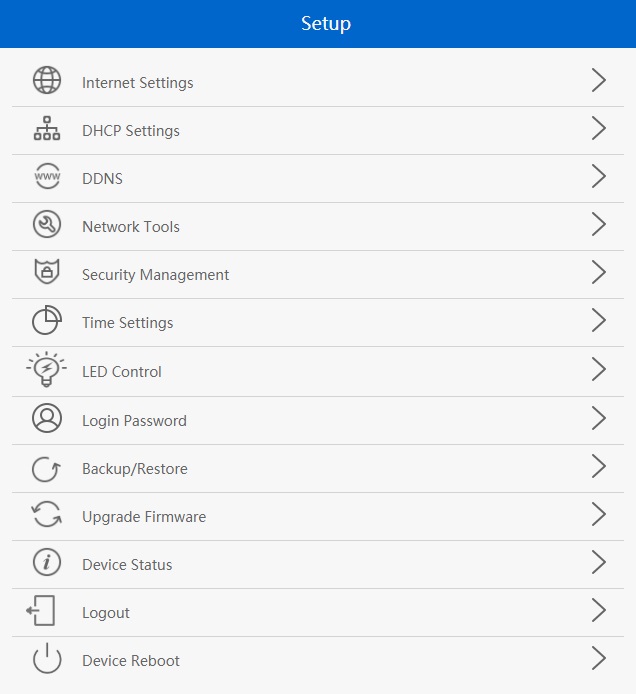The width and height of the screenshot is (636, 694).
Task: Select Network Tools
Action: tap(318, 227)
